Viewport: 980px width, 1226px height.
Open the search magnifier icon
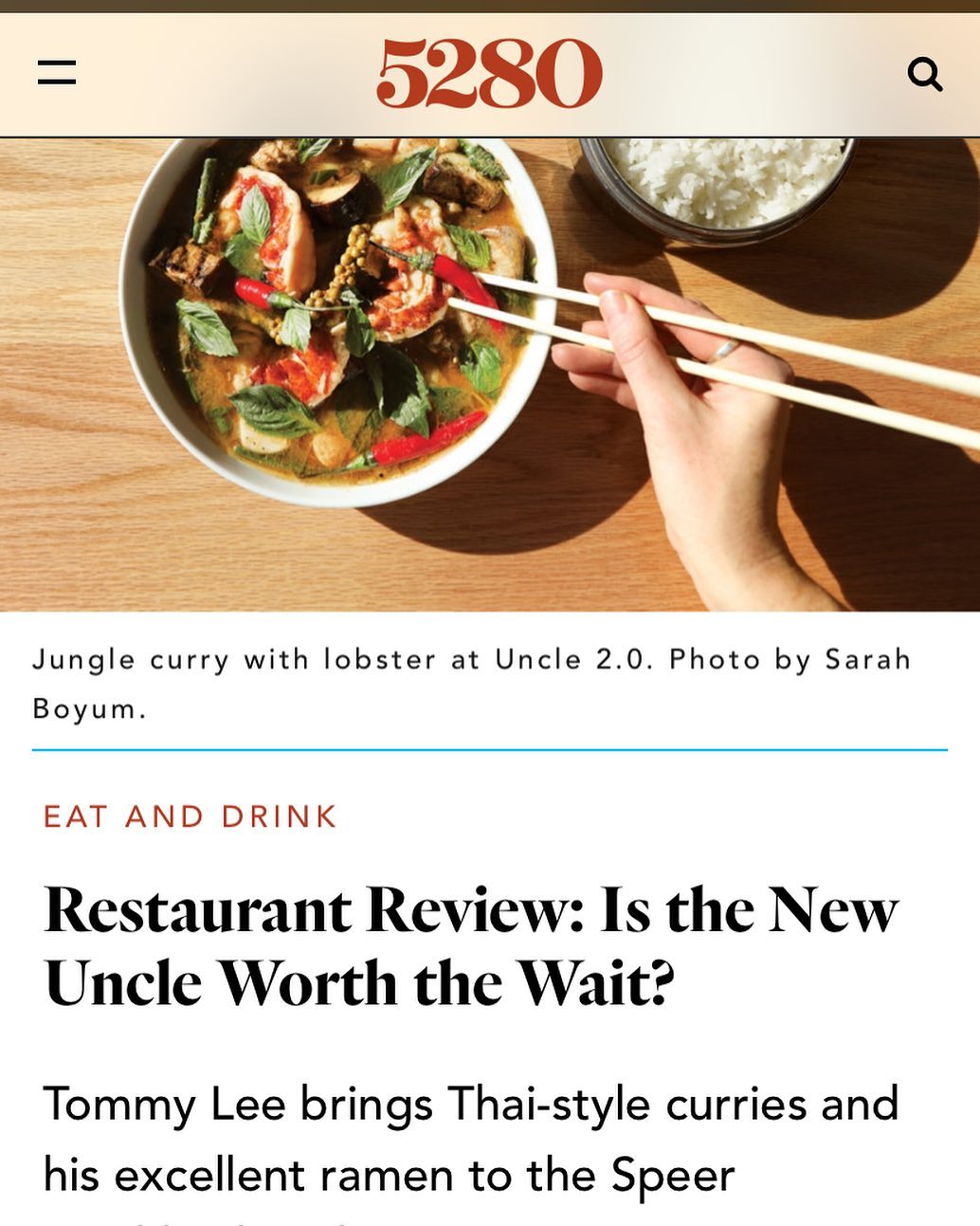point(924,74)
